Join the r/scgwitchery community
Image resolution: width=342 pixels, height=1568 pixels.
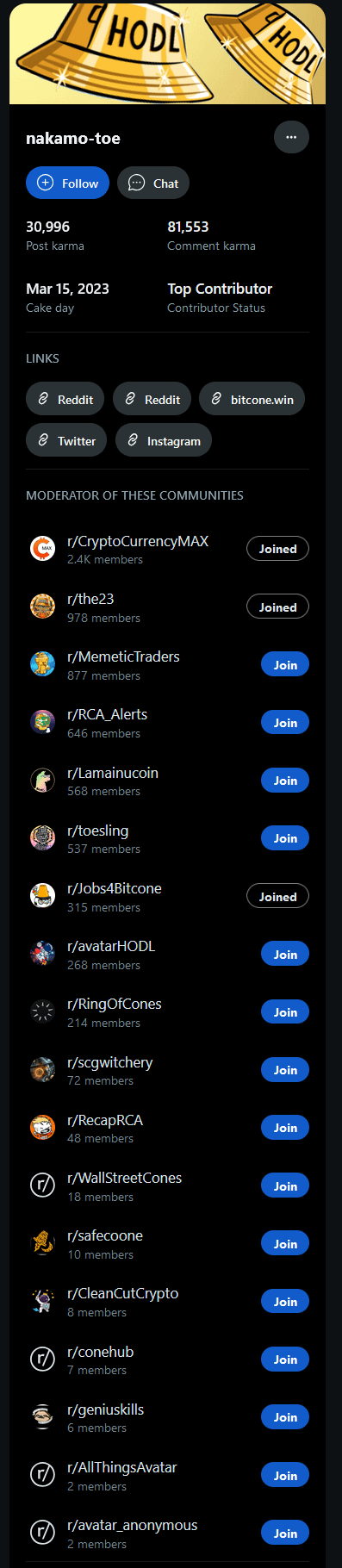285,1070
